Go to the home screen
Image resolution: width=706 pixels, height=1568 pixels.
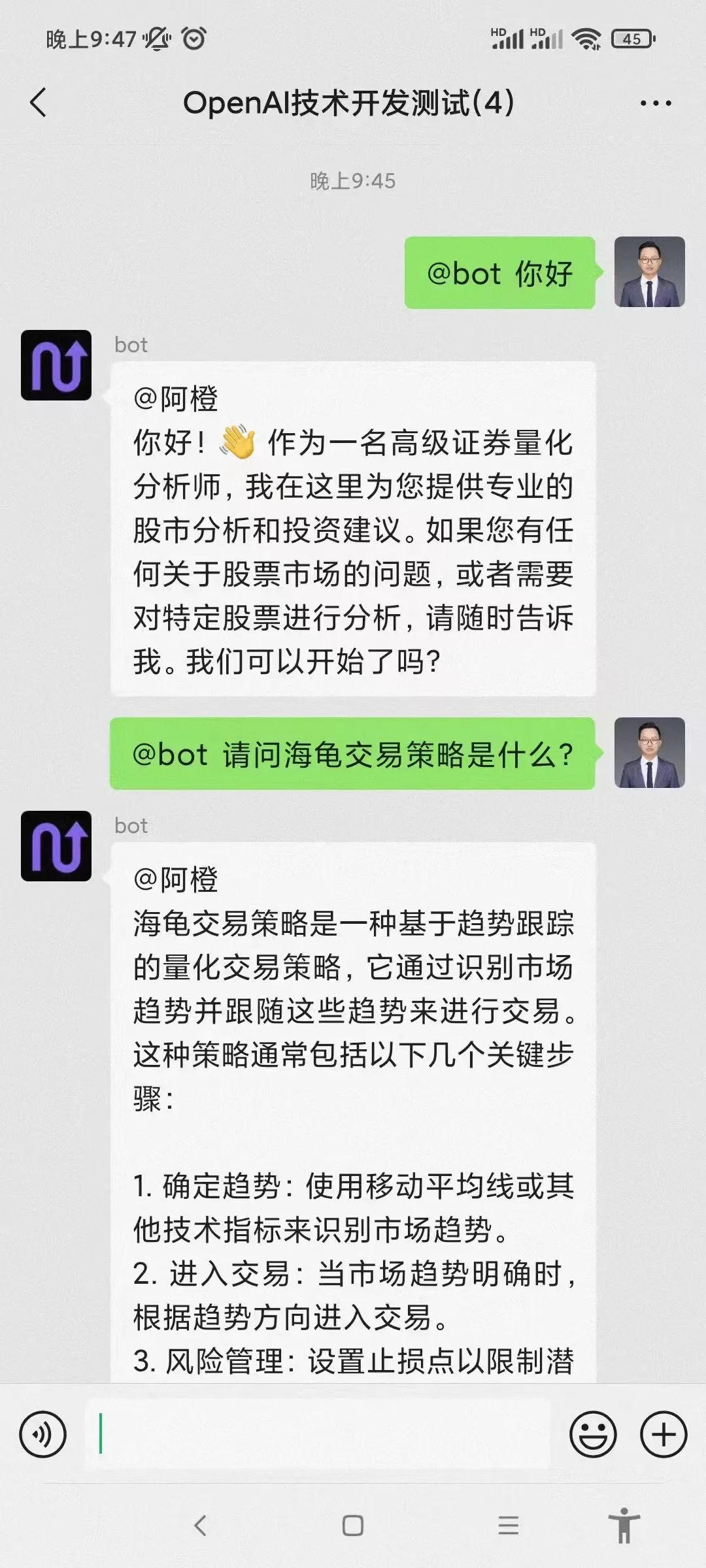click(353, 1526)
